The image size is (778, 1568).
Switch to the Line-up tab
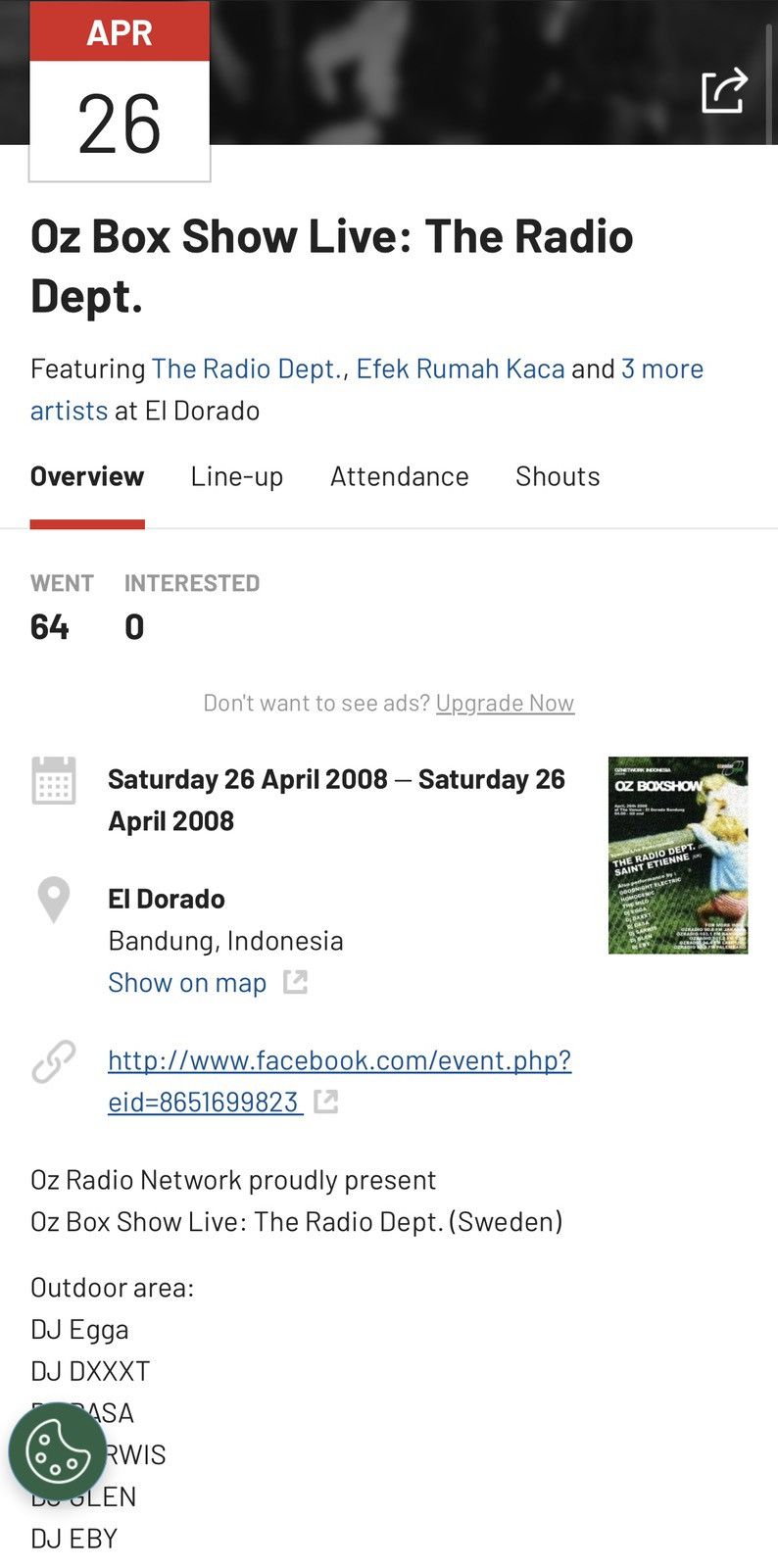pyautogui.click(x=237, y=477)
